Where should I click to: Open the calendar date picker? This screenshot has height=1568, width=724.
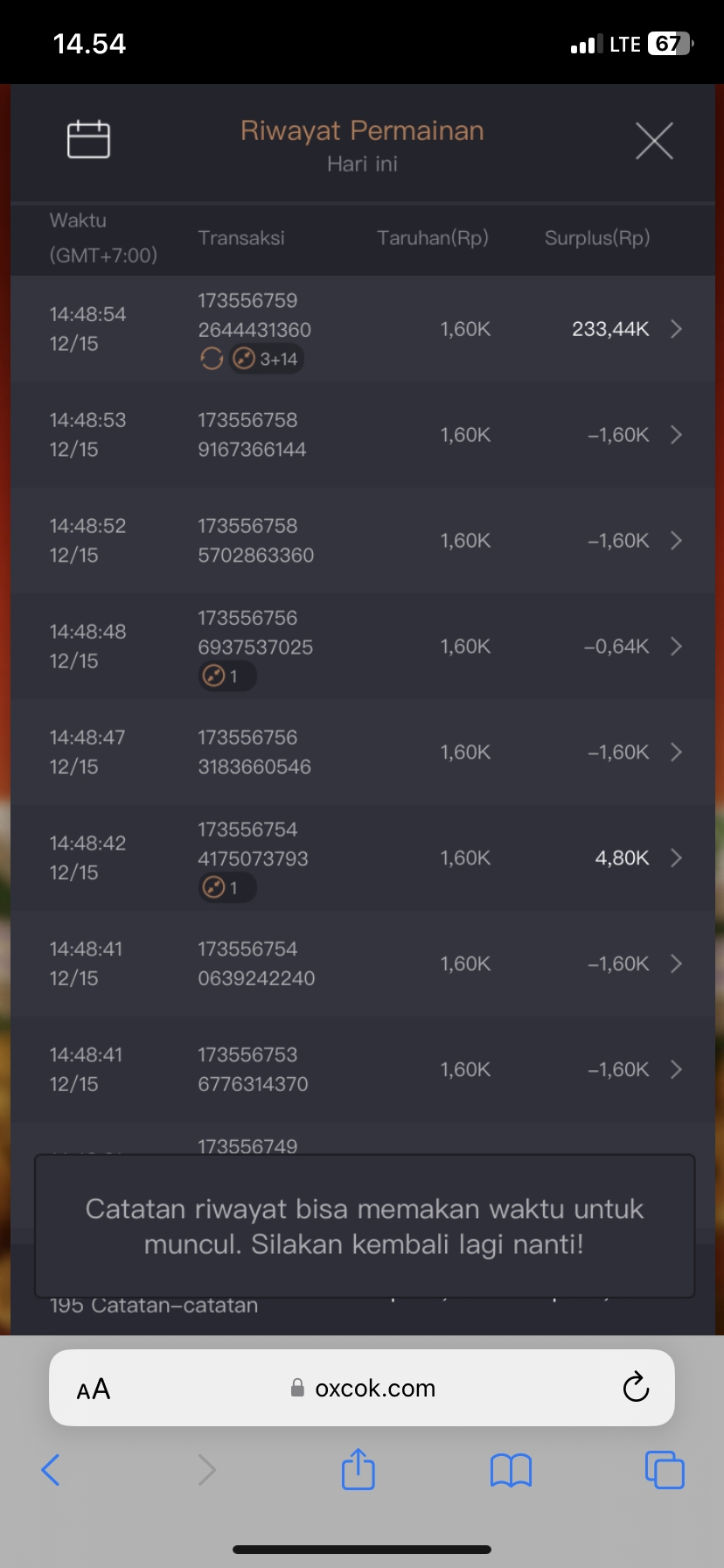88,139
